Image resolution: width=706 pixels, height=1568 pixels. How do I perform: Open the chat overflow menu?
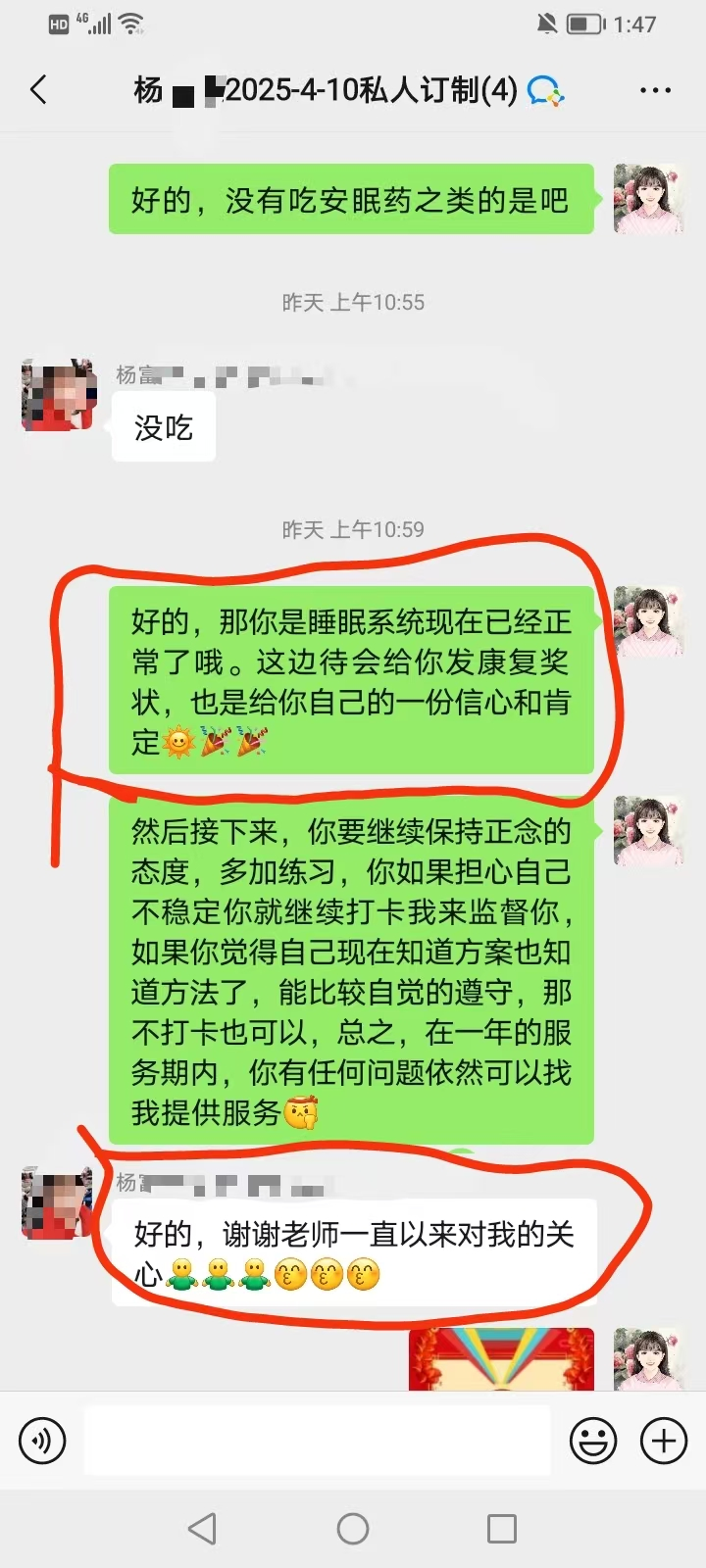point(654,90)
